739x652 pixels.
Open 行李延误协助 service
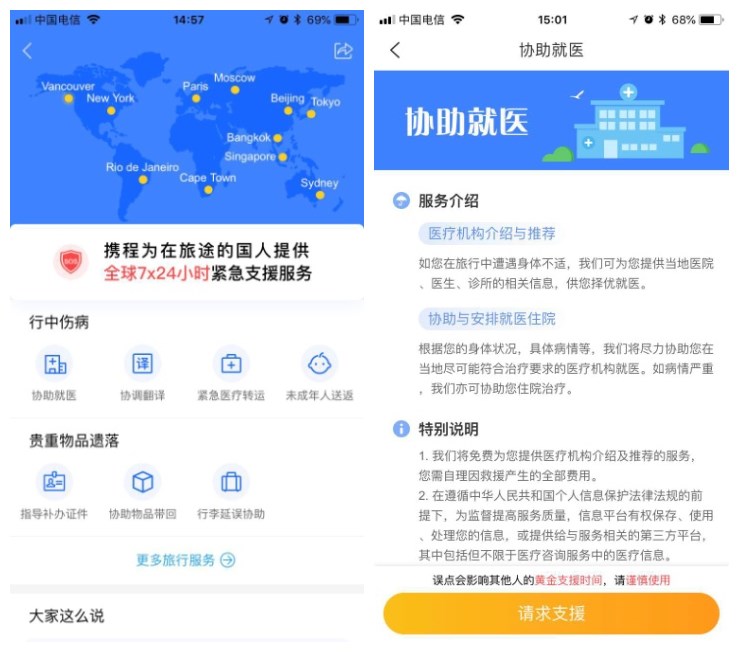coord(231,493)
